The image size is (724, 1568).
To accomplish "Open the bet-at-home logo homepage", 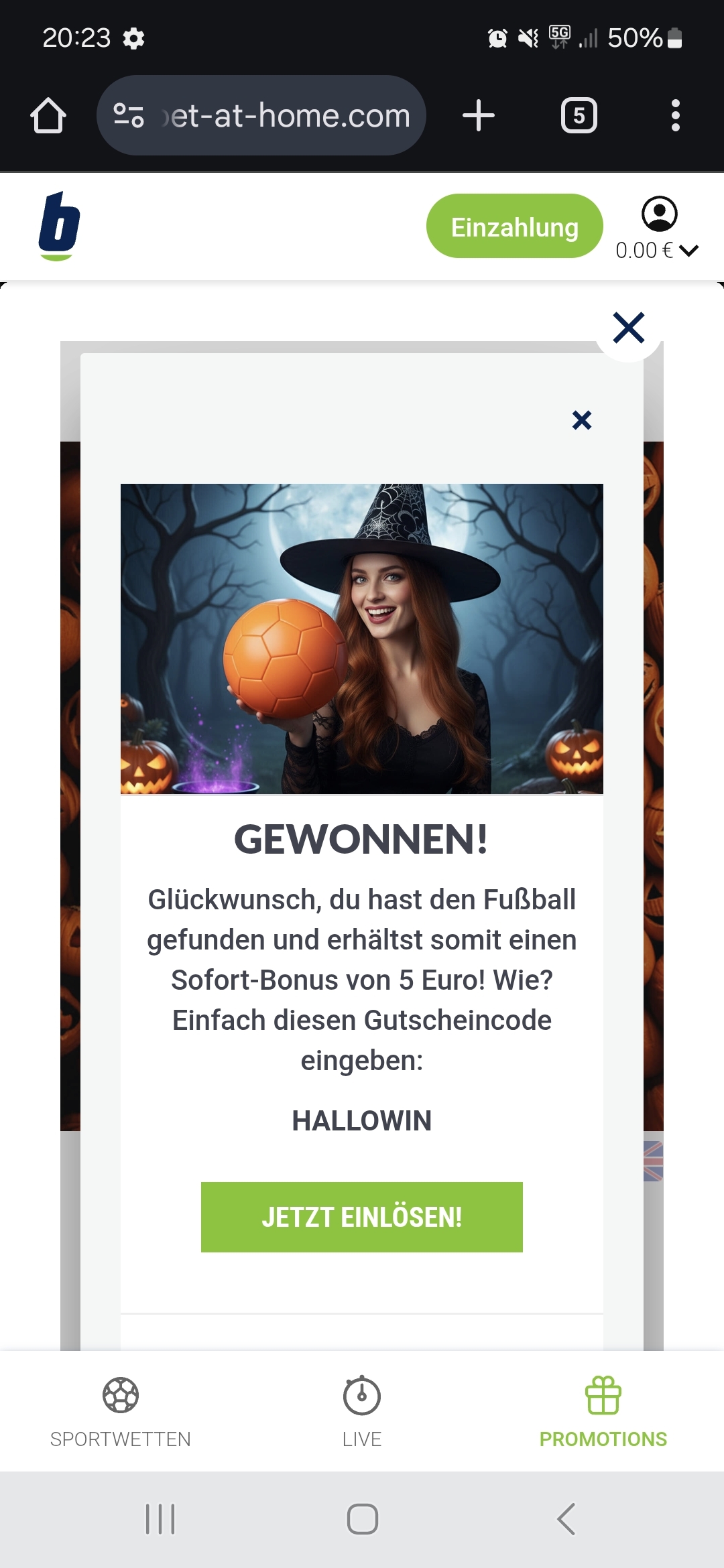I will pos(59,226).
